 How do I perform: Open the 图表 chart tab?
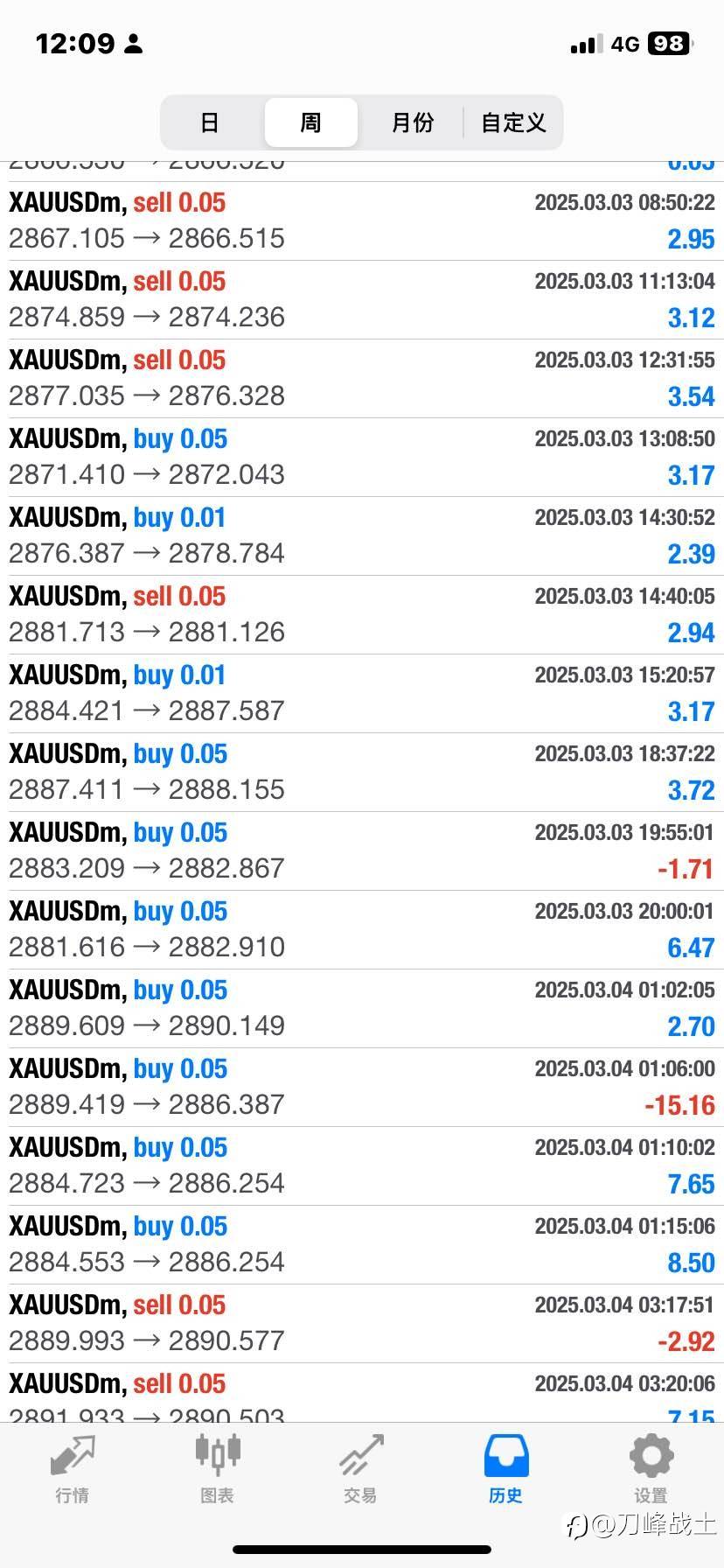(217, 1469)
